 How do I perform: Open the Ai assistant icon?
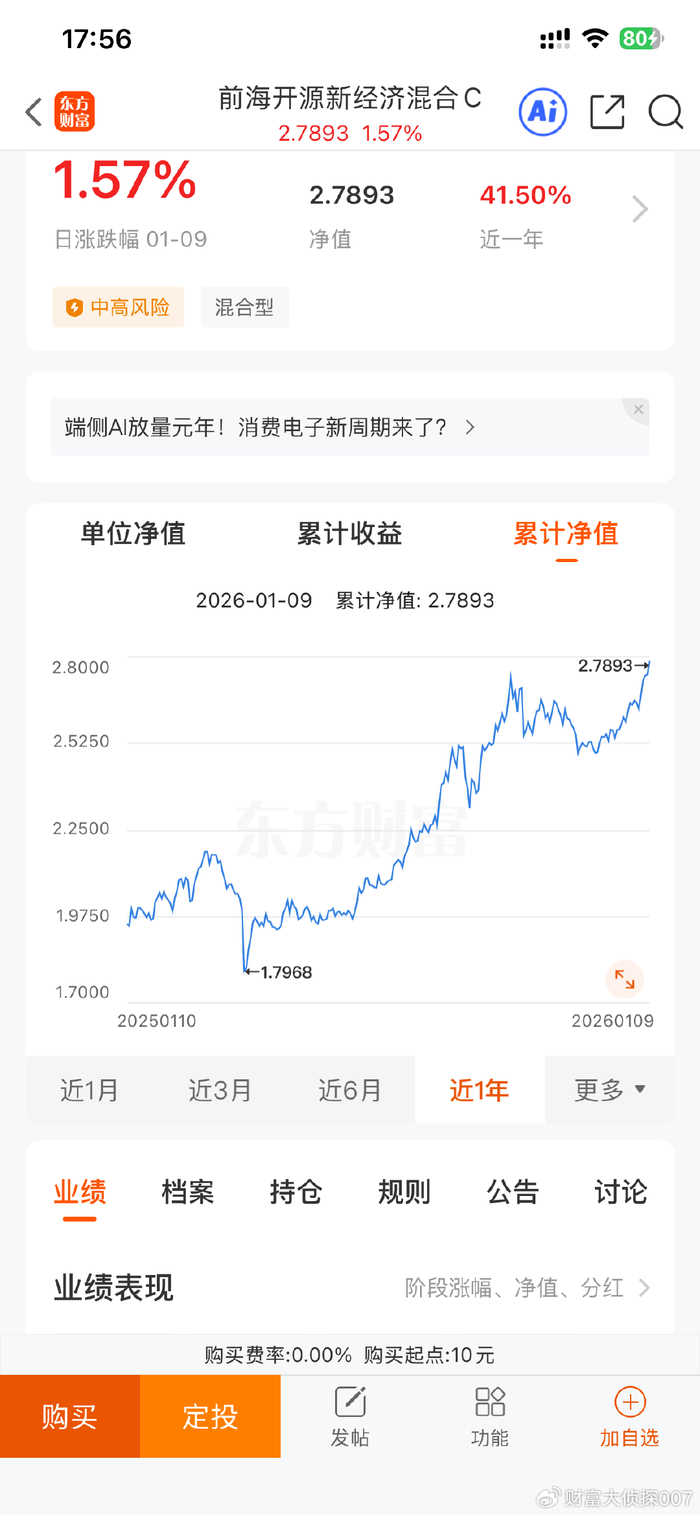click(x=542, y=112)
